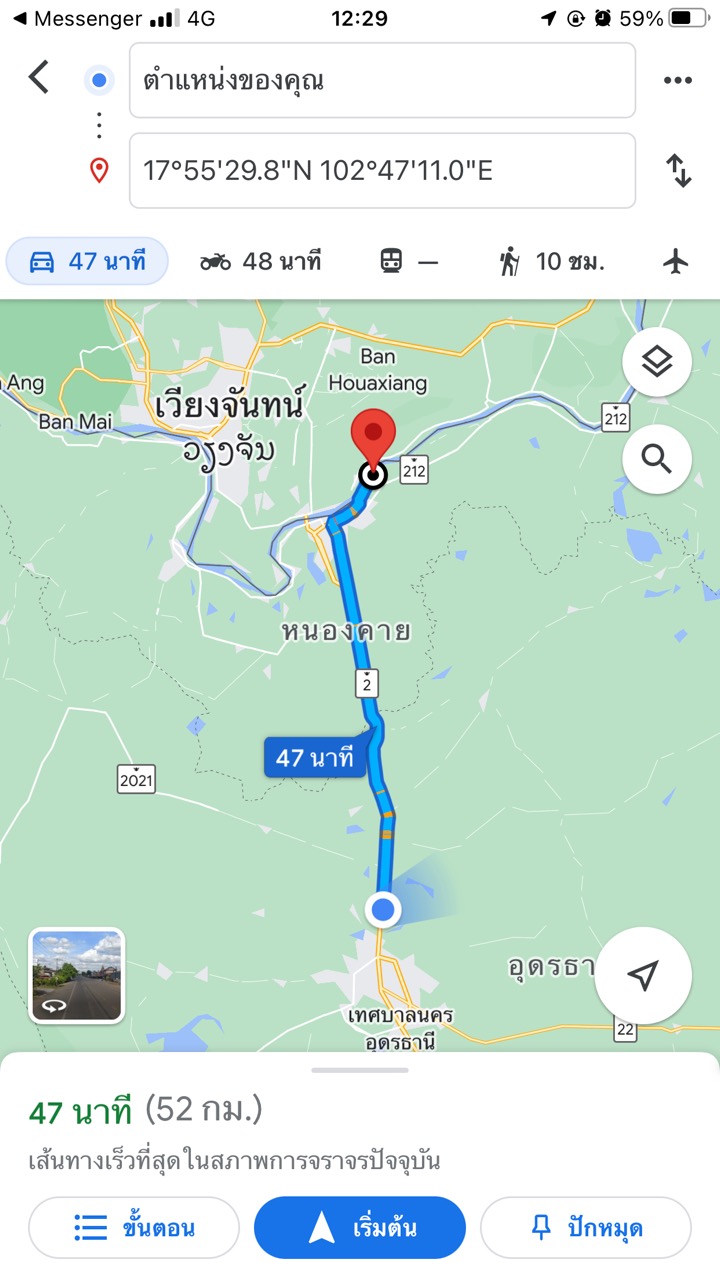The height and width of the screenshot is (1280, 720).
Task: Re-center the map on my location
Action: tap(644, 975)
